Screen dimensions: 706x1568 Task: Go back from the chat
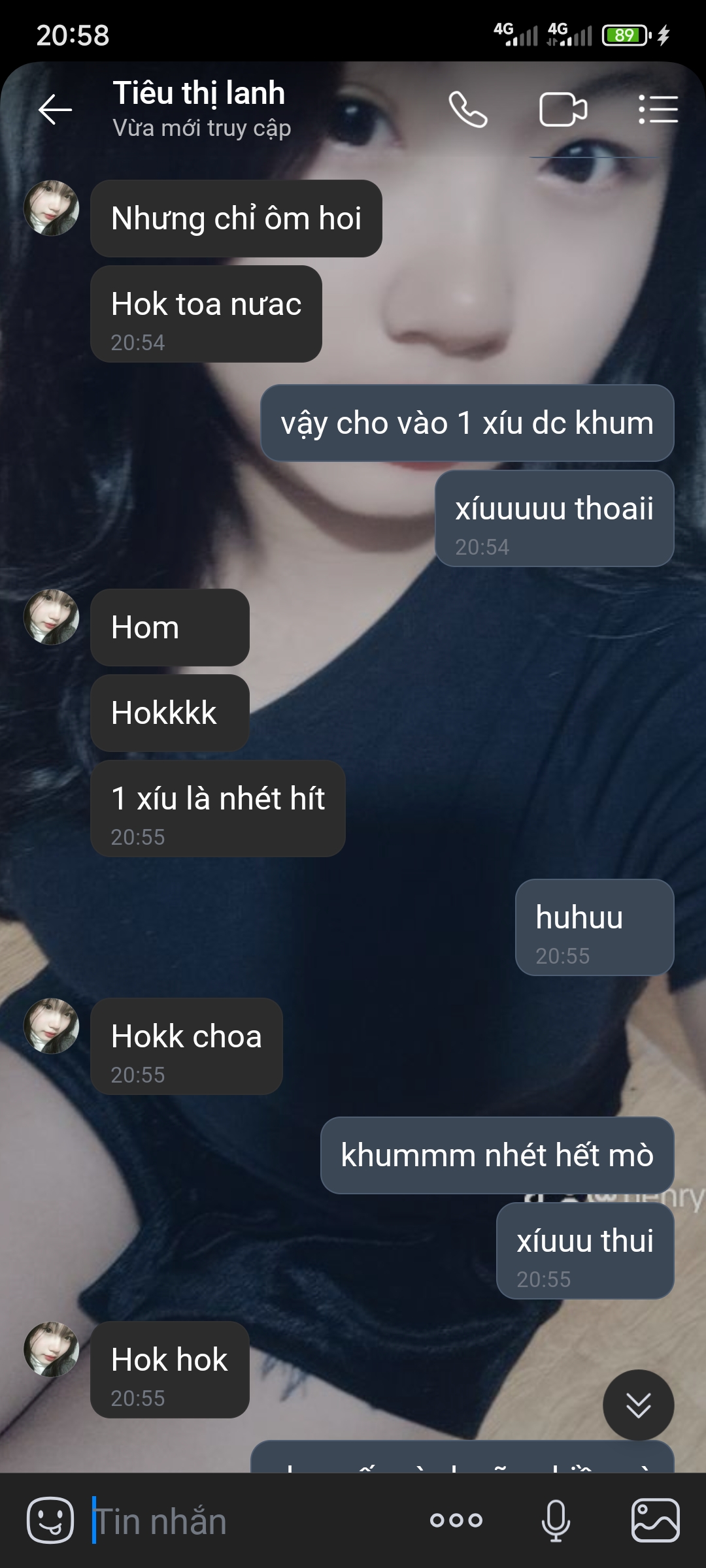coord(55,109)
